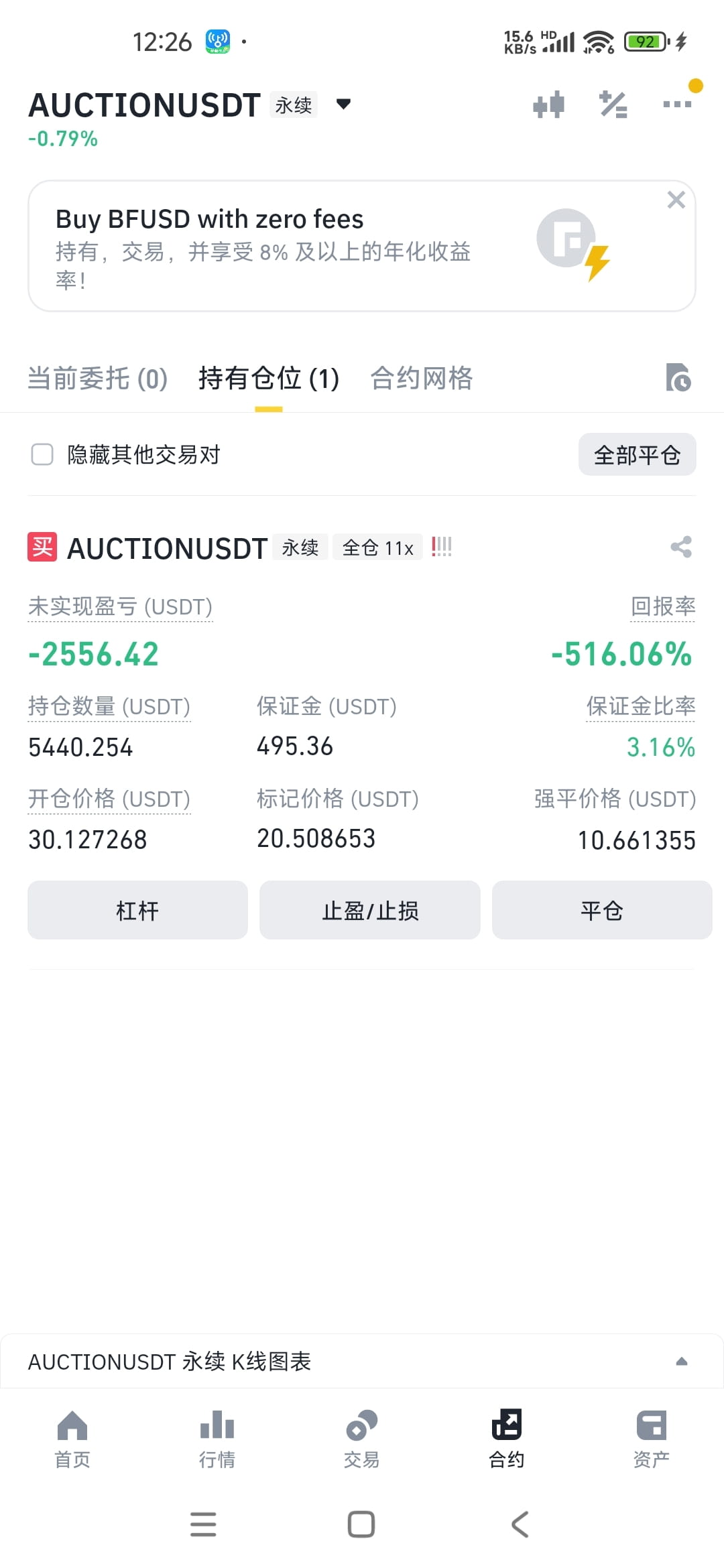Check the 隐藏其他交易对 checkbox

click(42, 454)
